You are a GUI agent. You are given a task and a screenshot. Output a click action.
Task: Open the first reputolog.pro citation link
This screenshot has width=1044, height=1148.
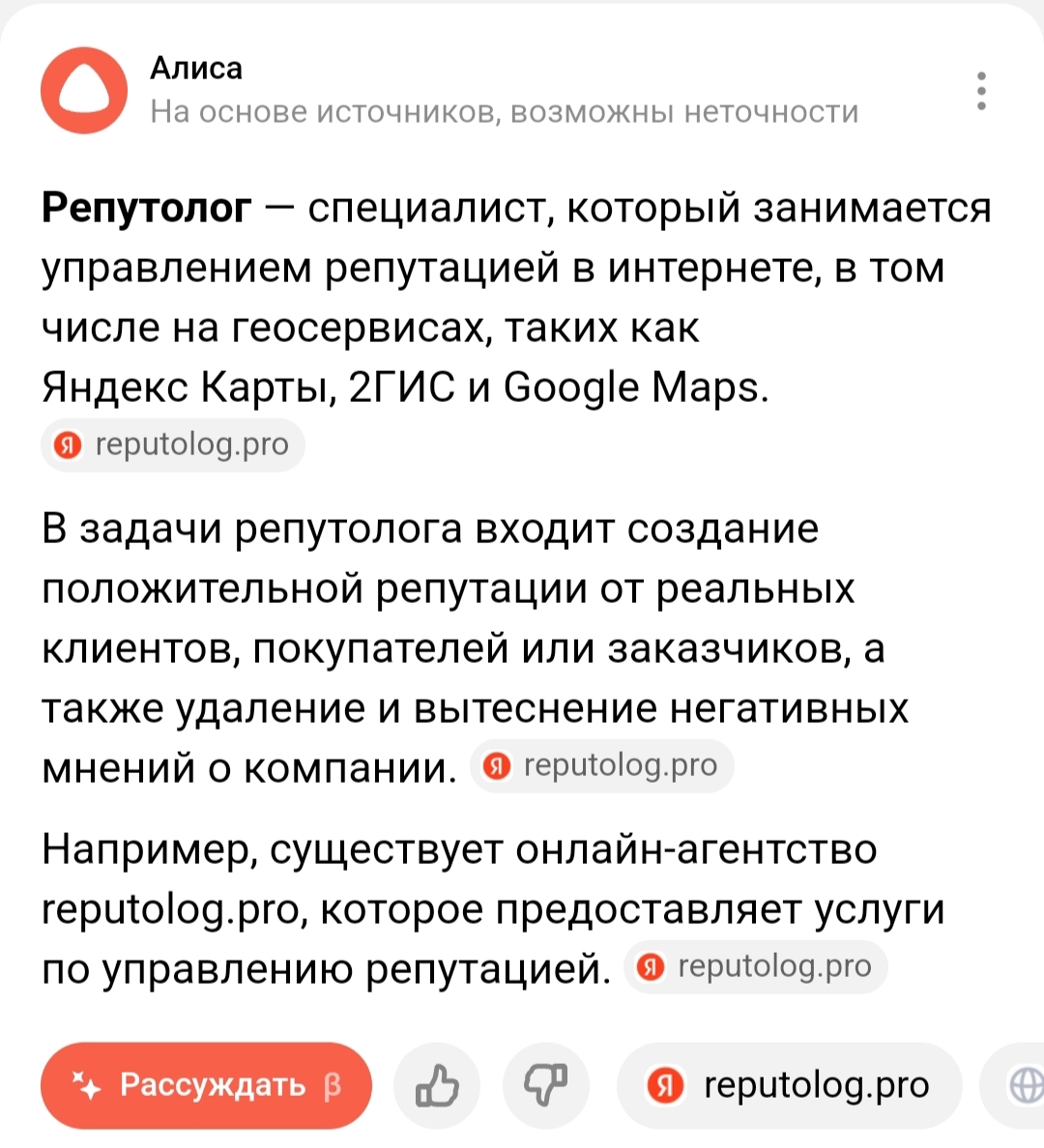pyautogui.click(x=172, y=445)
